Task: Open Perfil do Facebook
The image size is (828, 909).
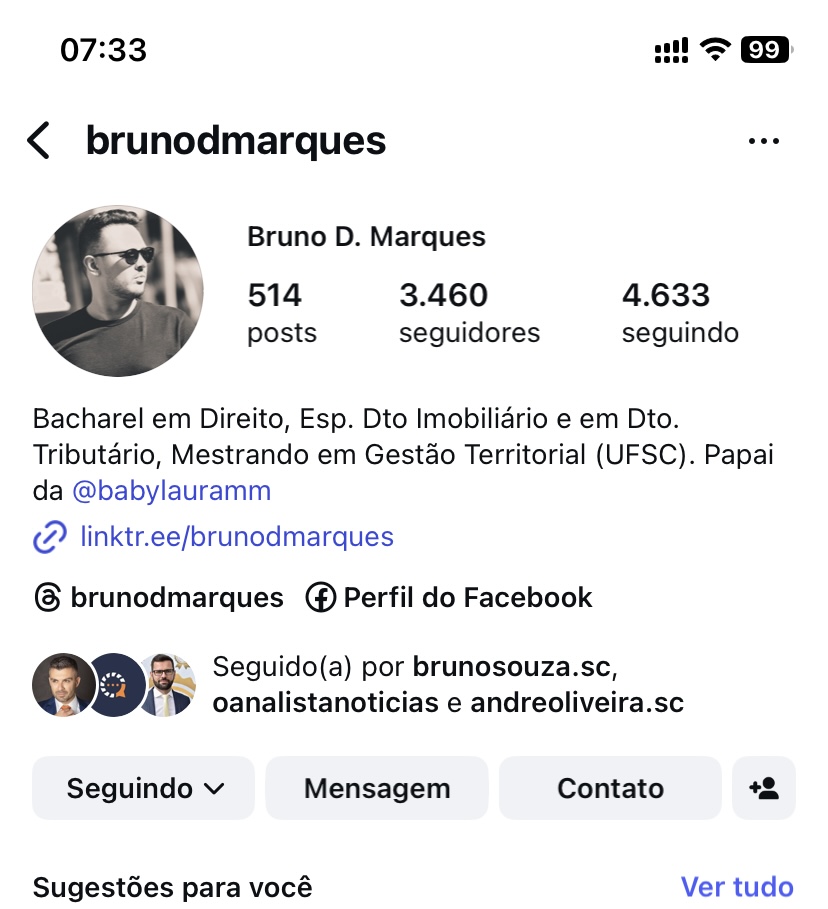Action: tap(449, 598)
